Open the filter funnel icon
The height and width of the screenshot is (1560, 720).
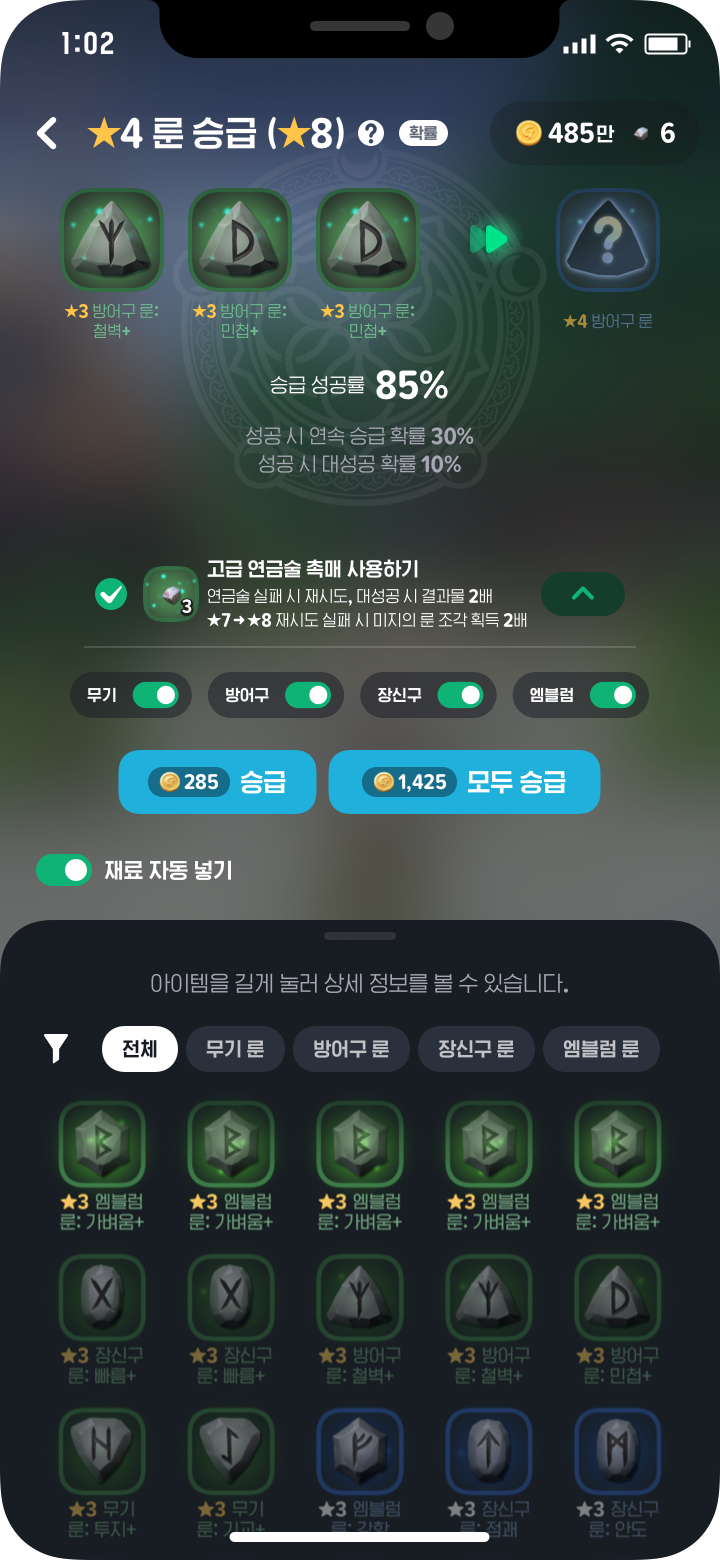(56, 1048)
